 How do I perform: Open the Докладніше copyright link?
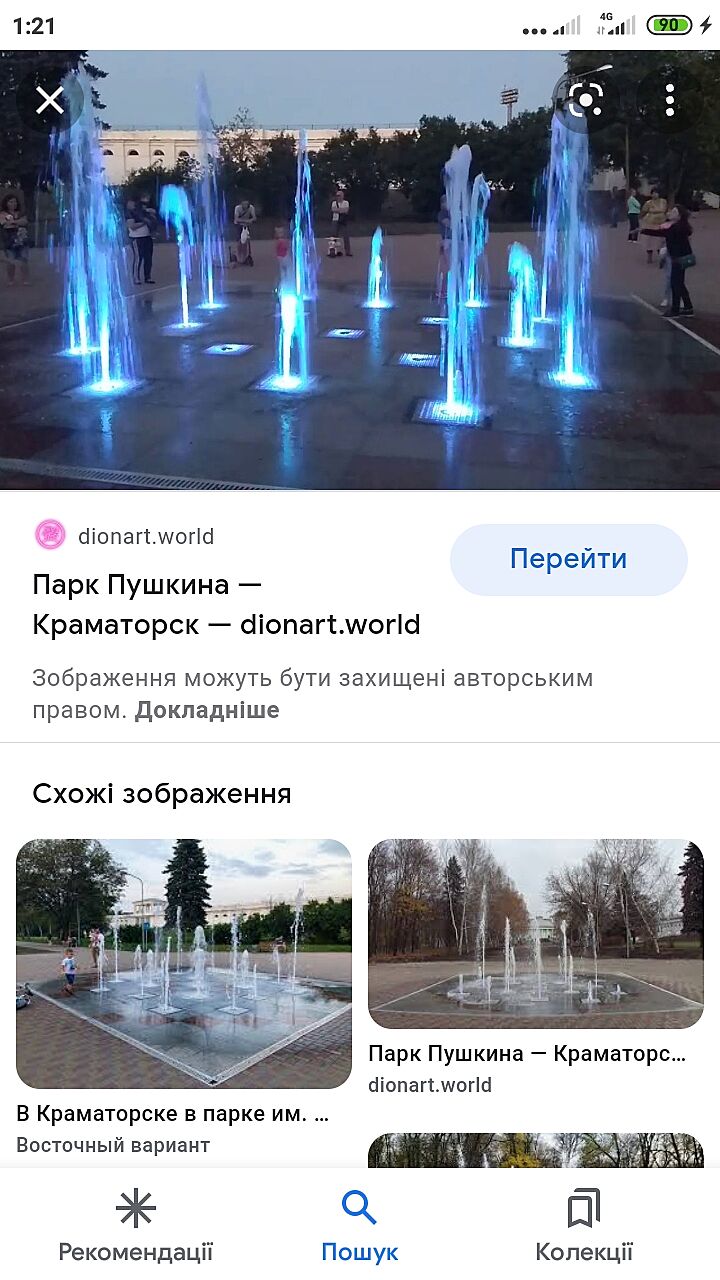coord(207,711)
